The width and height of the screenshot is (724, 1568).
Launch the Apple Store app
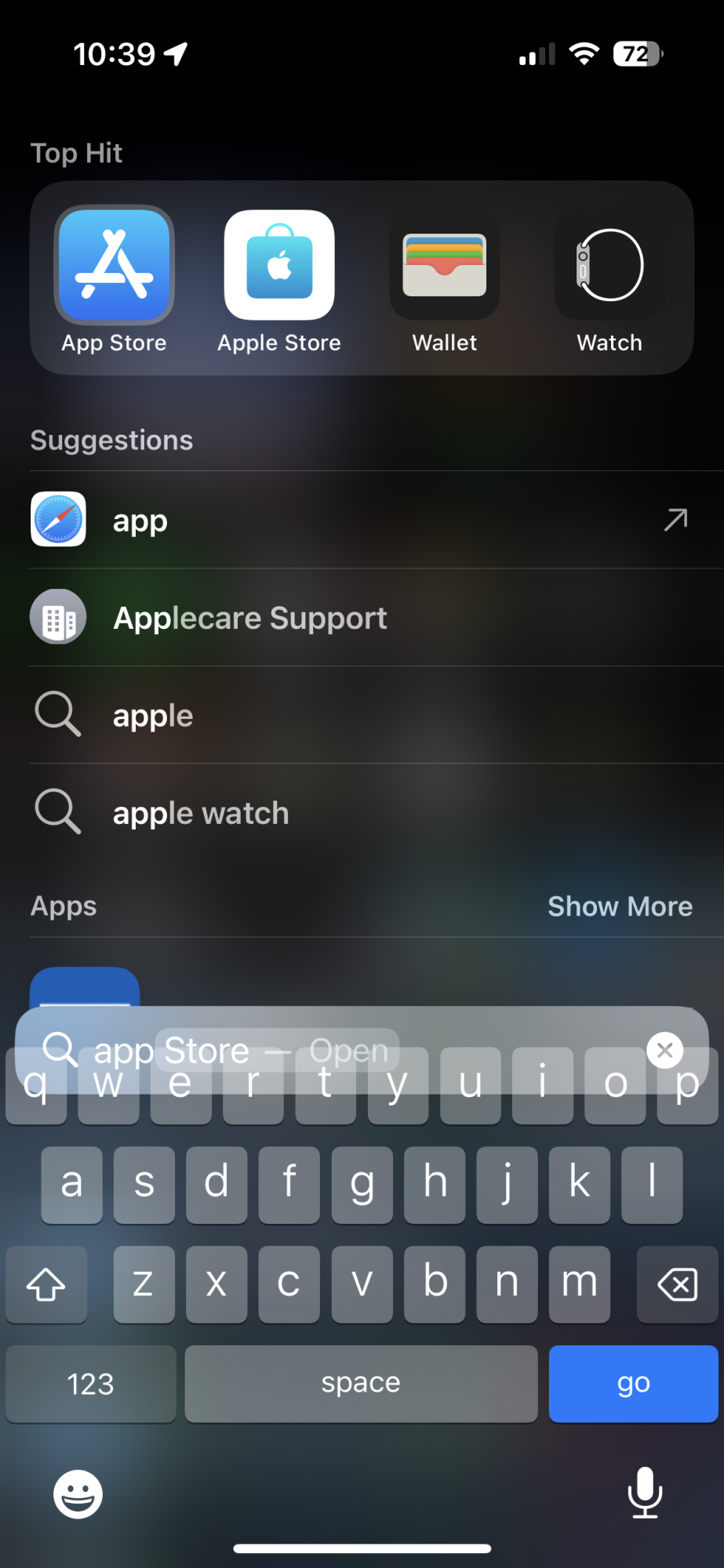[x=279, y=267]
